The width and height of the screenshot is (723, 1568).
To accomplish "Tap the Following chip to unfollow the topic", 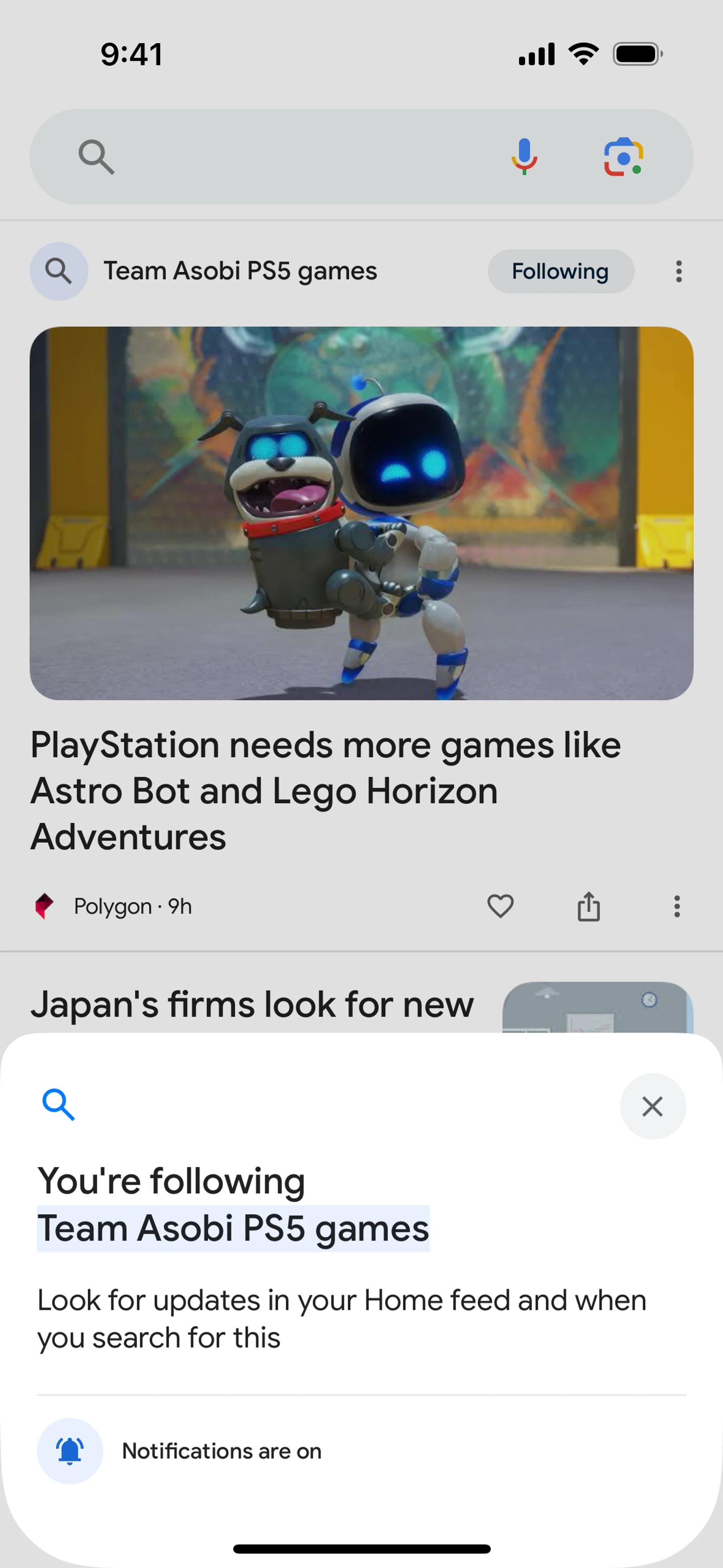I will click(560, 272).
